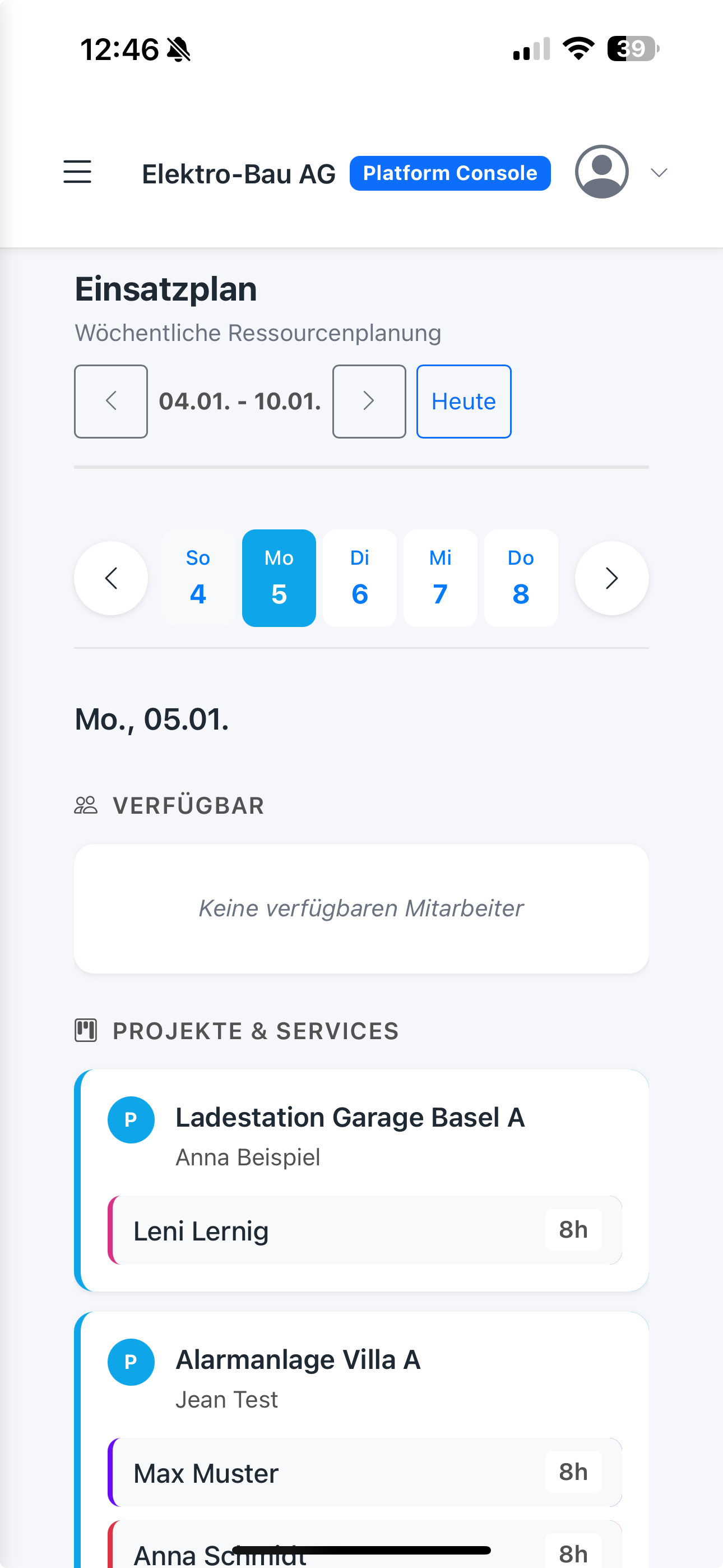Screen dimensions: 723x1568
Task: Switch to the Mo 5 day tab
Action: (279, 578)
